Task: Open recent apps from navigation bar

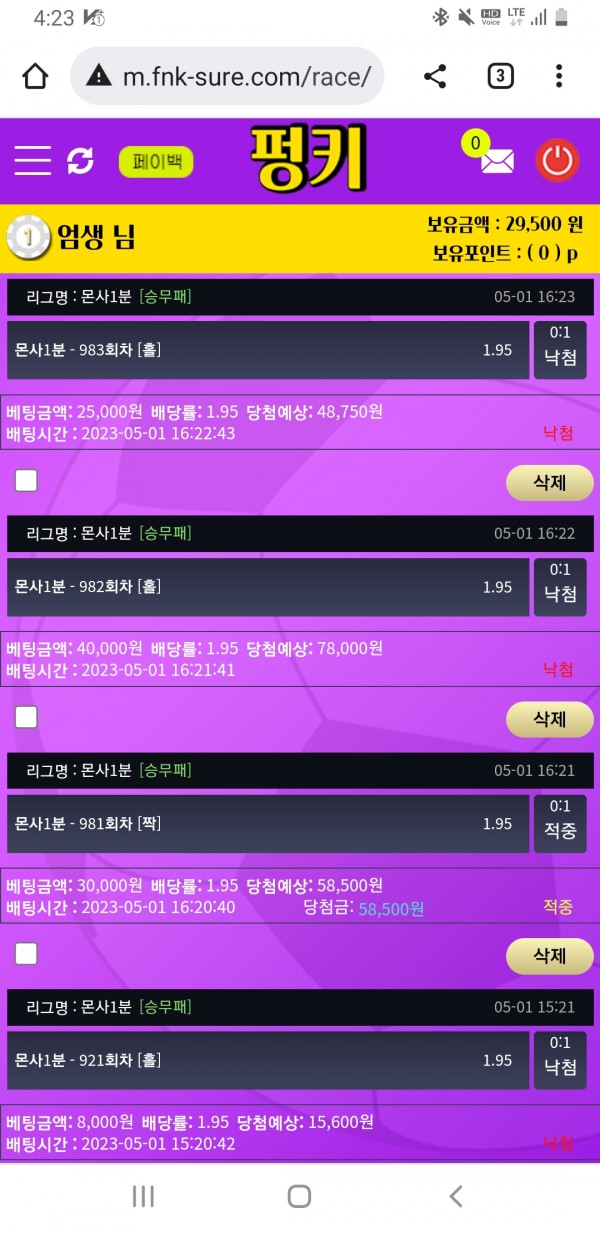Action: 143,1196
